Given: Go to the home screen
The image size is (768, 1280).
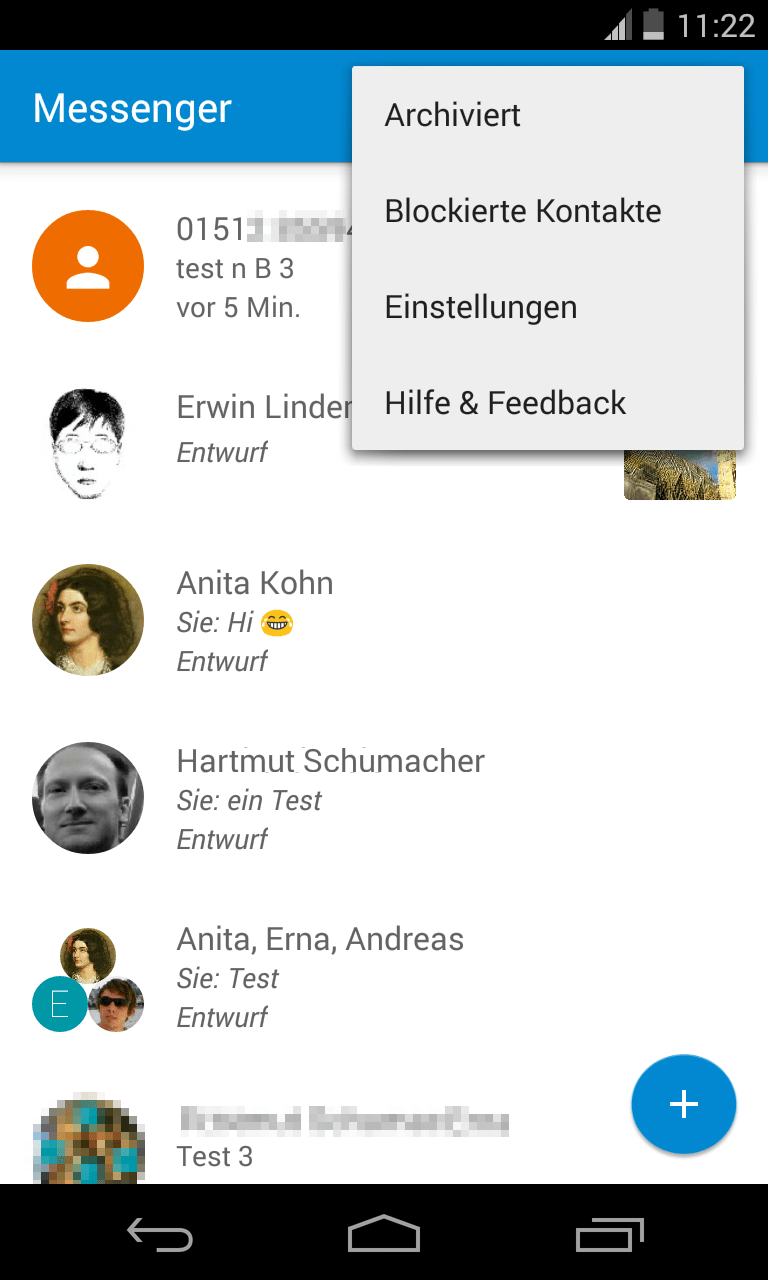Looking at the screenshot, I should click(384, 1234).
